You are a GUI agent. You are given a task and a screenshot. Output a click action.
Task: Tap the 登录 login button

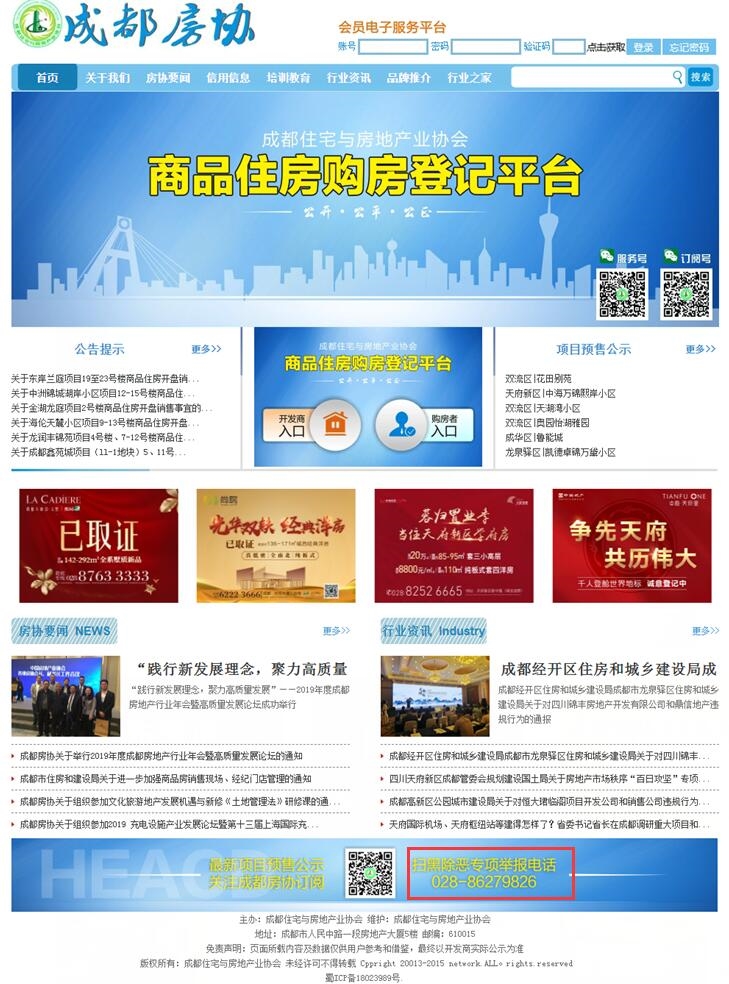(643, 47)
